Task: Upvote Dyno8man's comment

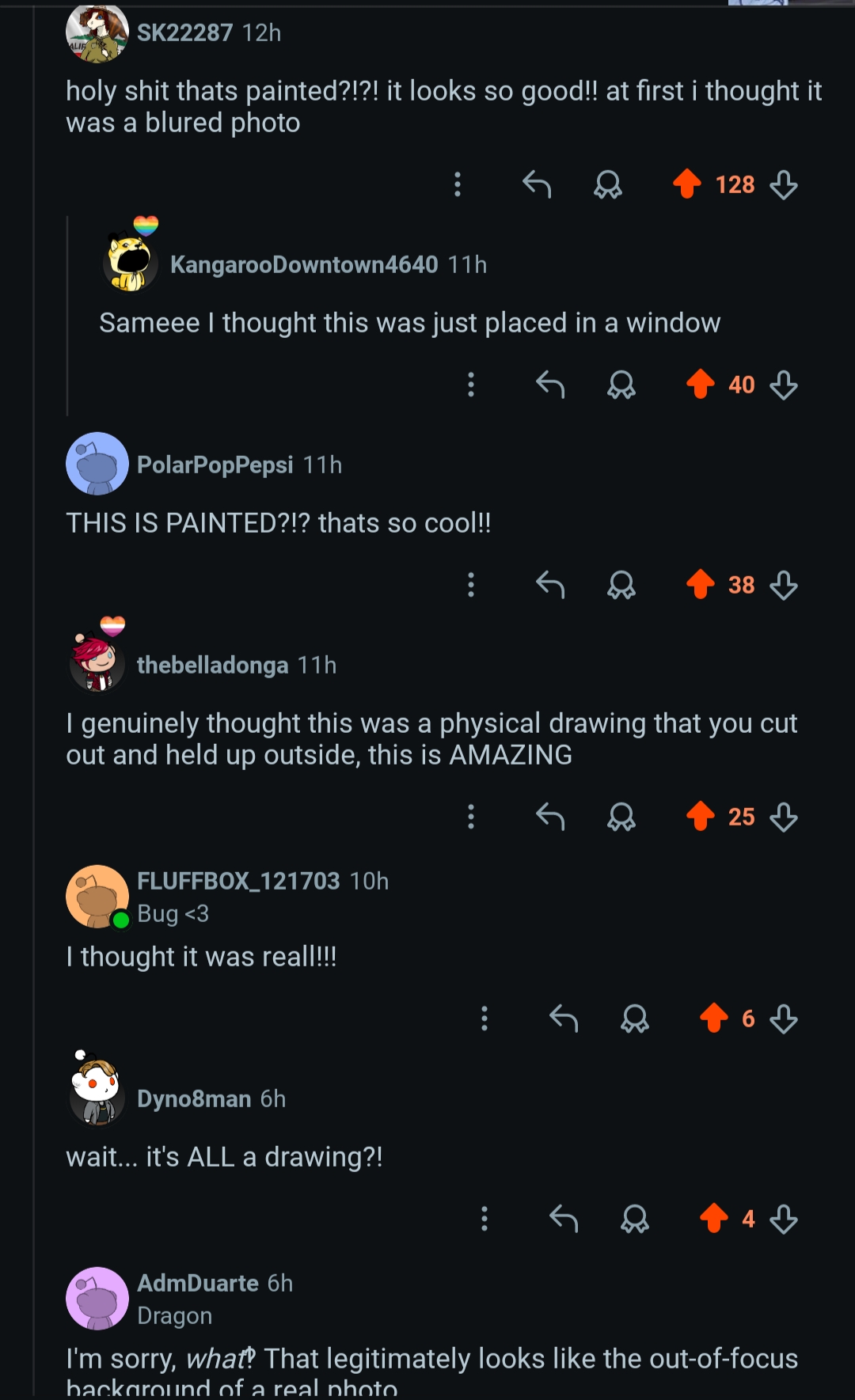Action: 713,1219
